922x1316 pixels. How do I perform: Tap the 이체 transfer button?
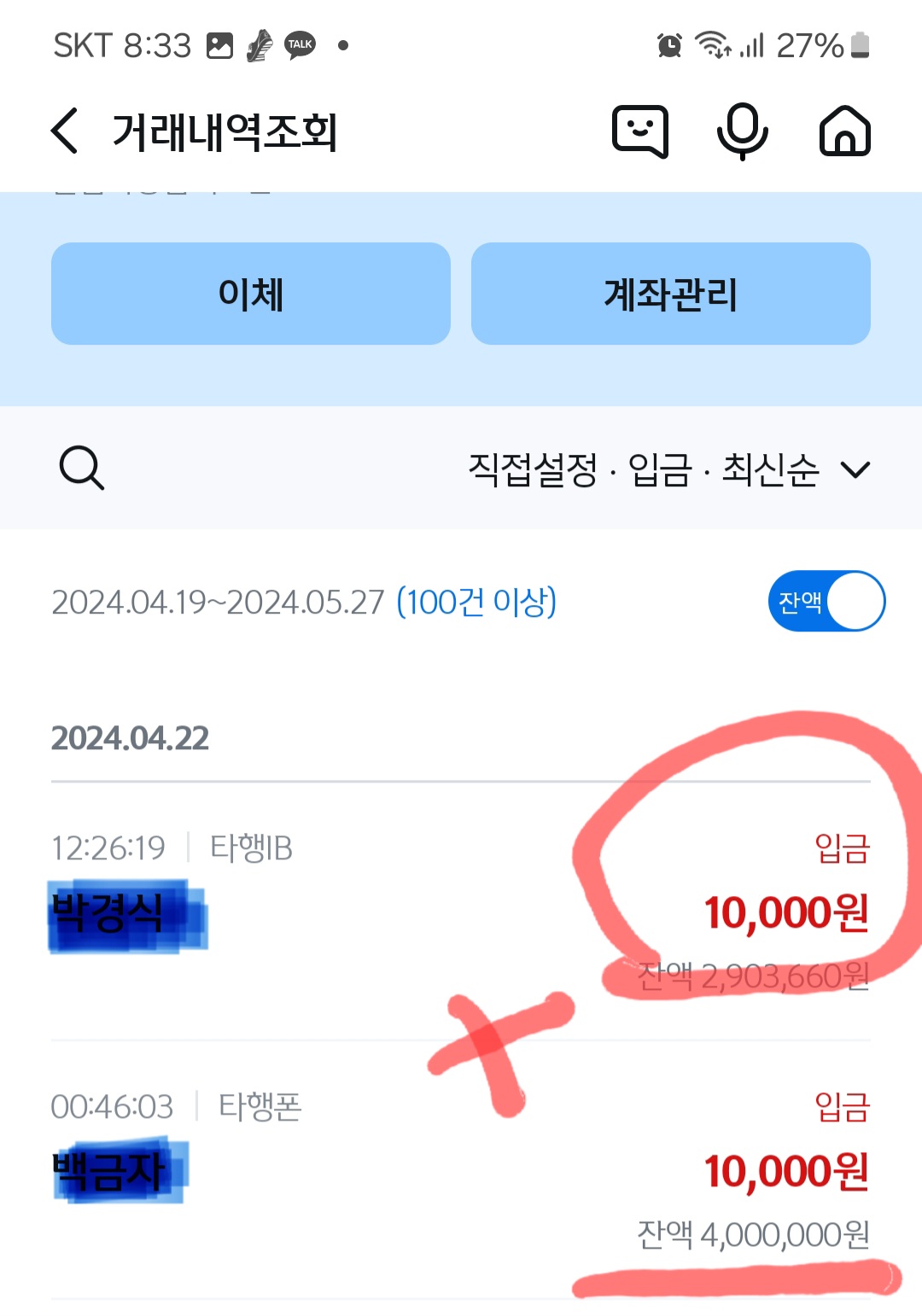pos(251,294)
